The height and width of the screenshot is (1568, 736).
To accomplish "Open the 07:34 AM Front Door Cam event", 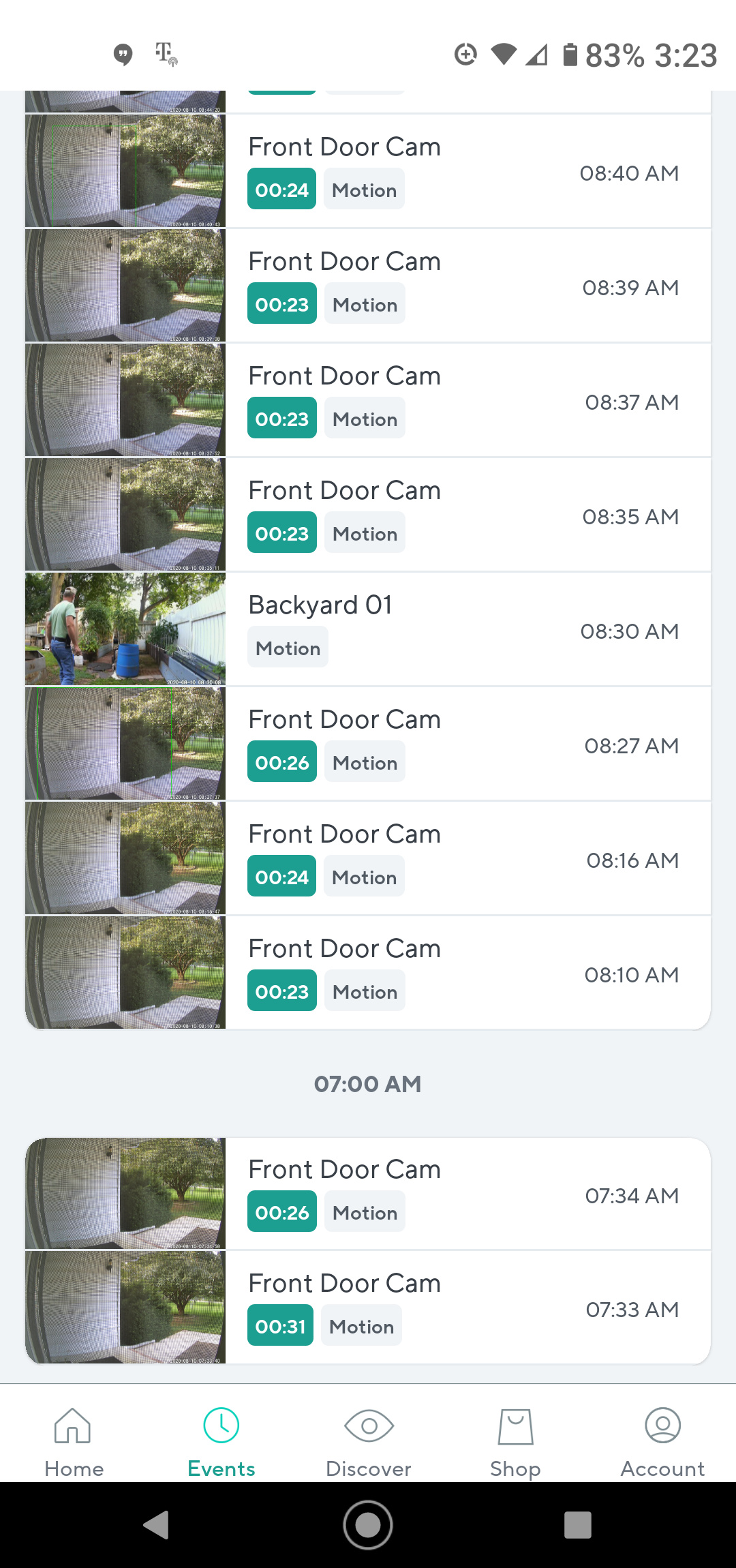I will 368,1194.
